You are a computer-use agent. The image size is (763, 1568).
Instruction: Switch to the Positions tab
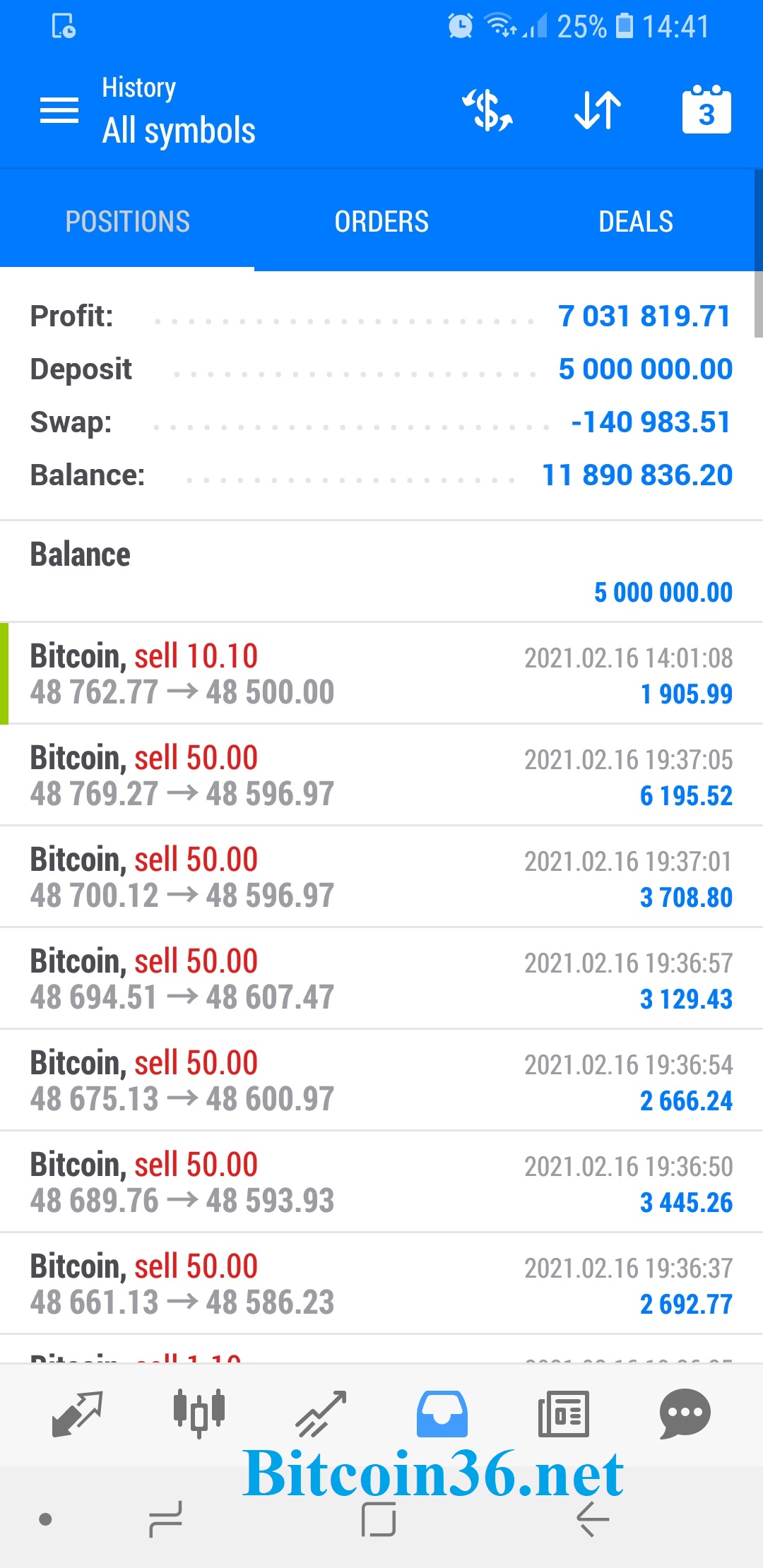[127, 221]
